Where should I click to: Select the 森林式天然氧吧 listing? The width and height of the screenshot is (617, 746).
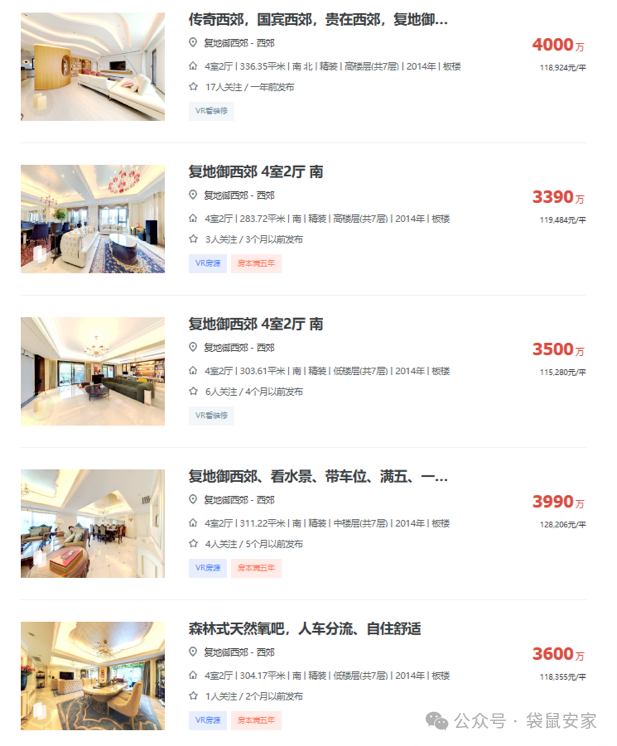[305, 629]
